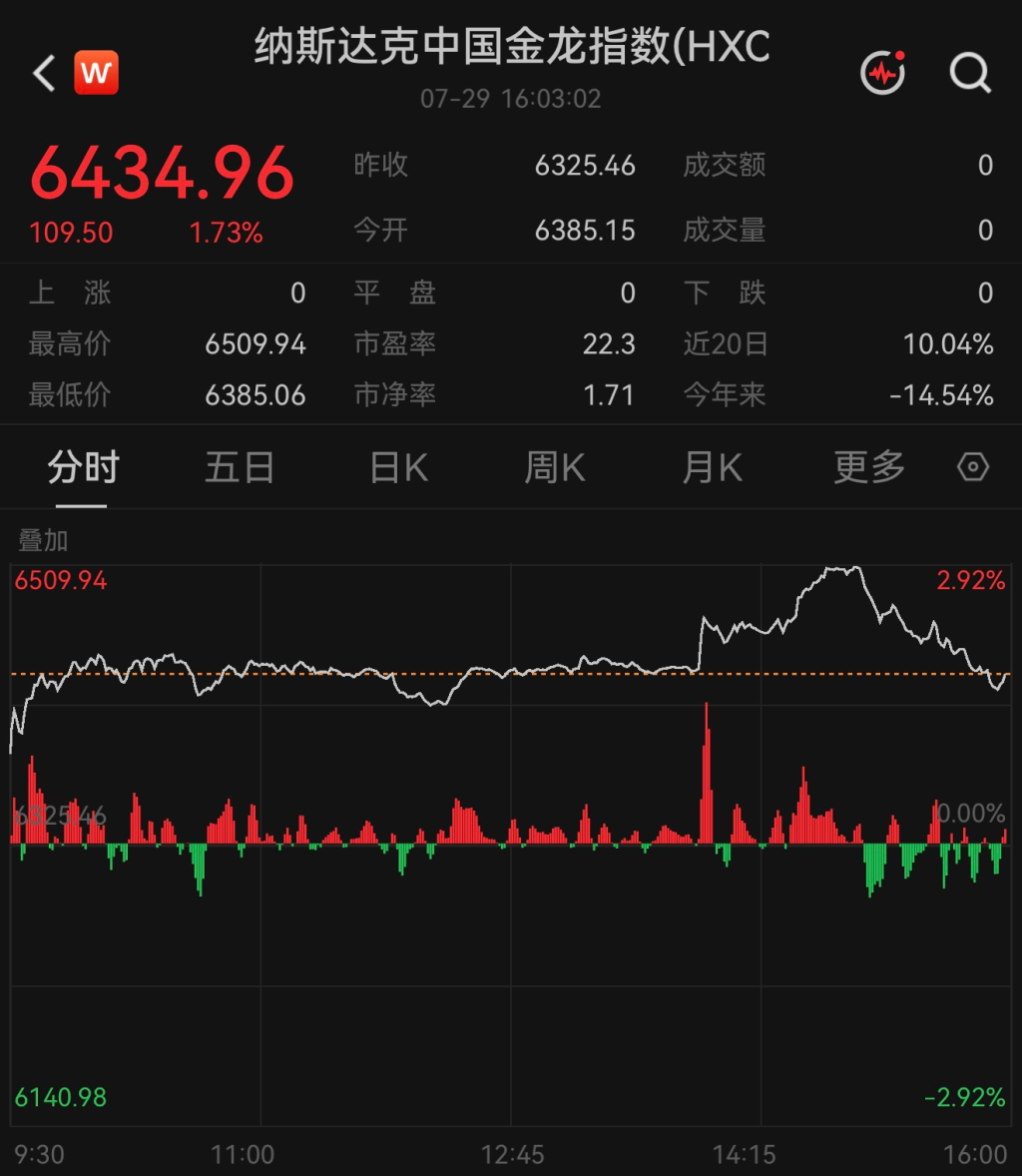Switch to the 日K chart tab
Screen dimensions: 1022x1176
(x=398, y=467)
